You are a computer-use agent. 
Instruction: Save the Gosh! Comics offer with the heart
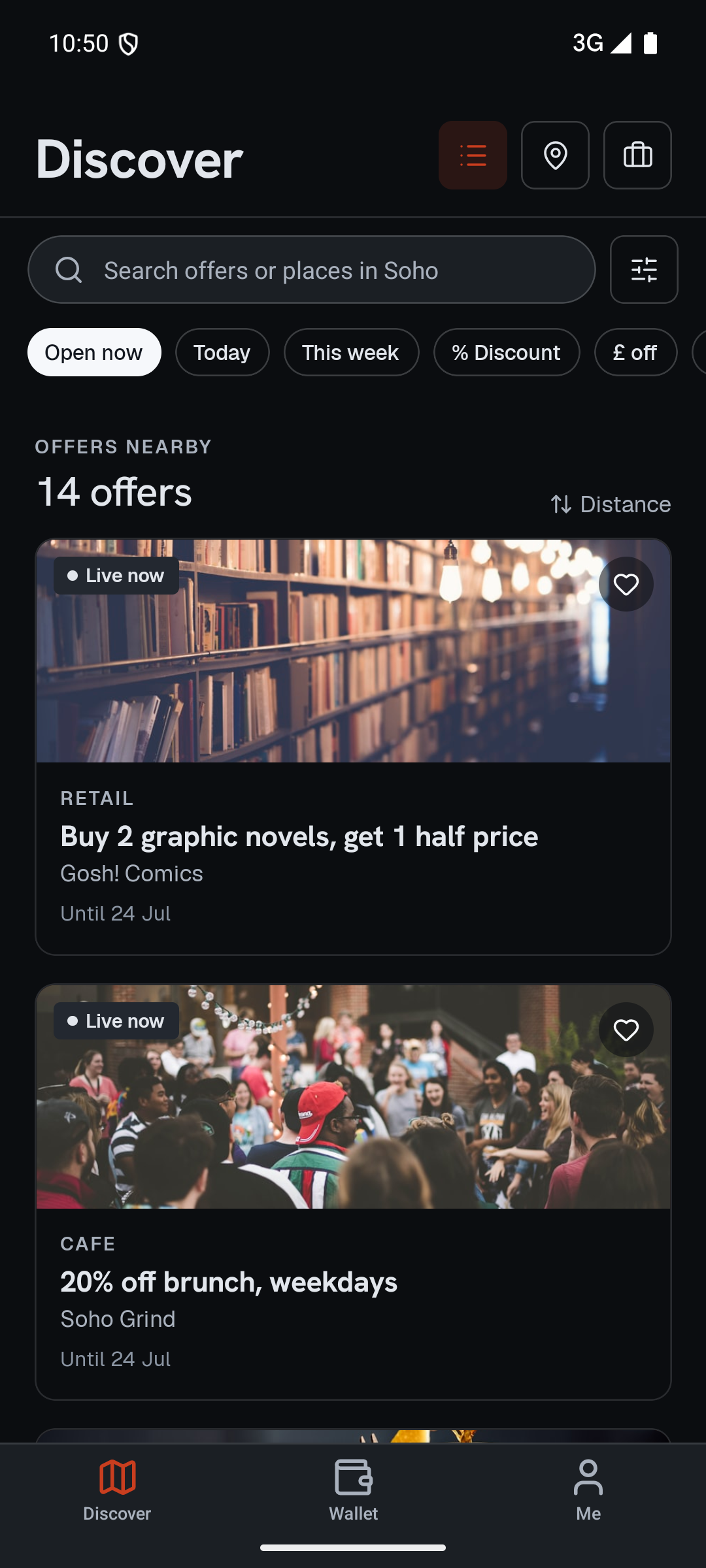pos(626,584)
